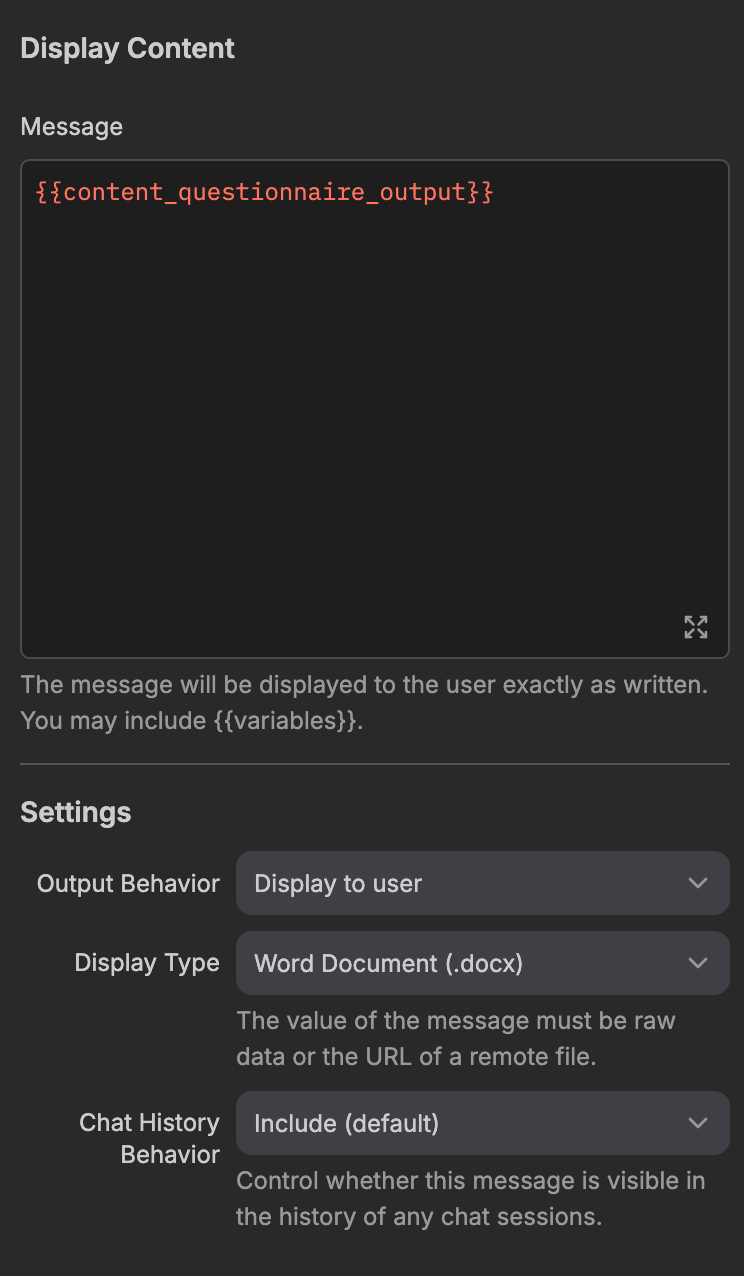This screenshot has width=744, height=1276.
Task: Expand the message editor to full size
Action: click(x=696, y=627)
